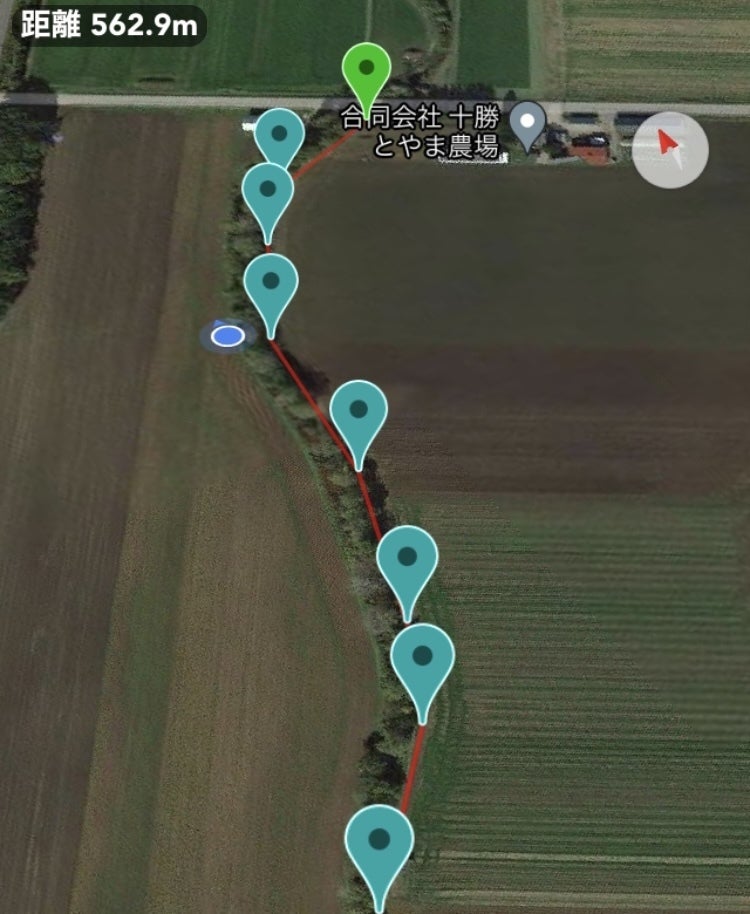
Task: Open the 合同会社 十勝とやま農場 place marker
Action: [x=527, y=123]
